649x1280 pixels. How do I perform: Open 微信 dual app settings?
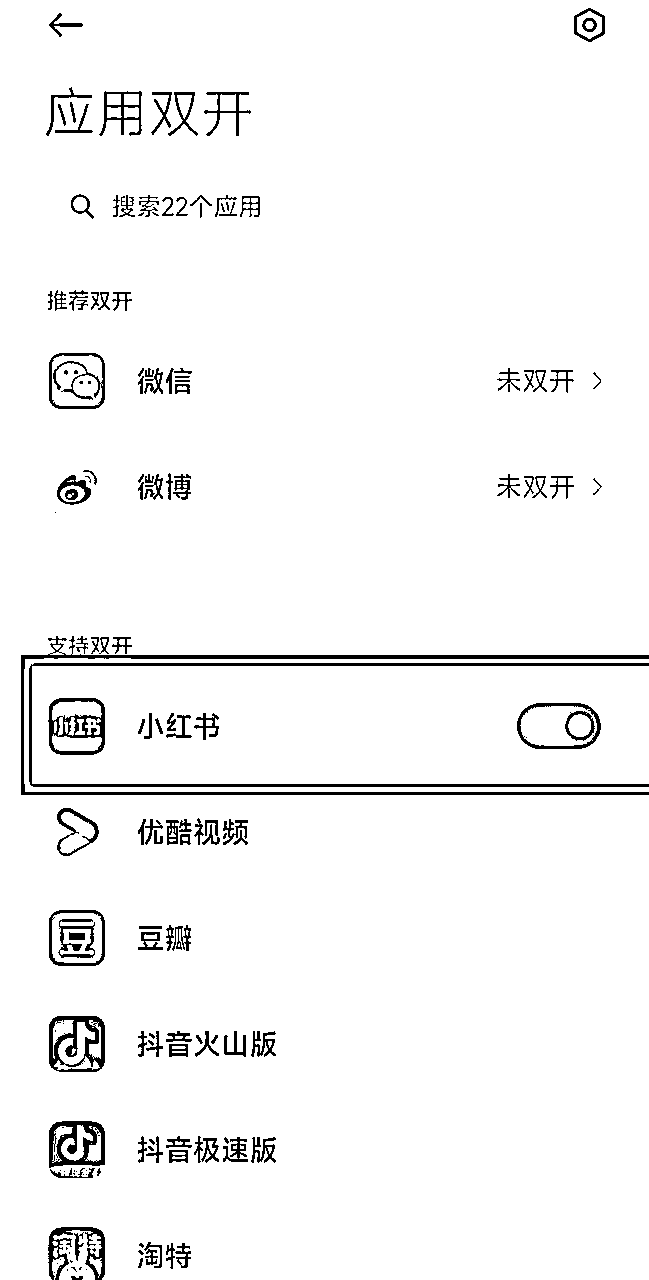pyautogui.click(x=324, y=381)
